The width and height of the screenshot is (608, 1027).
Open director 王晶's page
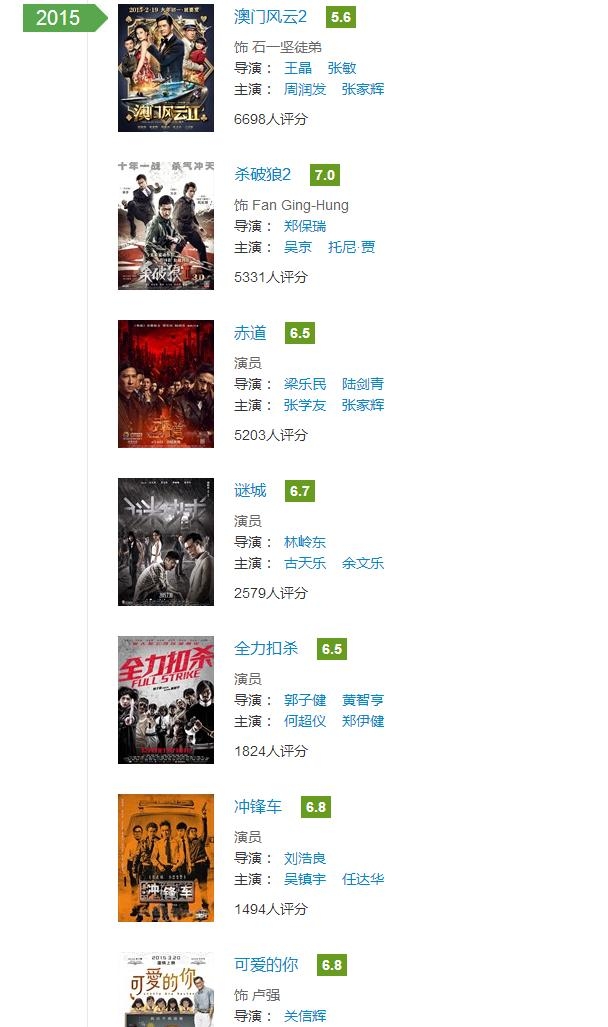[298, 68]
